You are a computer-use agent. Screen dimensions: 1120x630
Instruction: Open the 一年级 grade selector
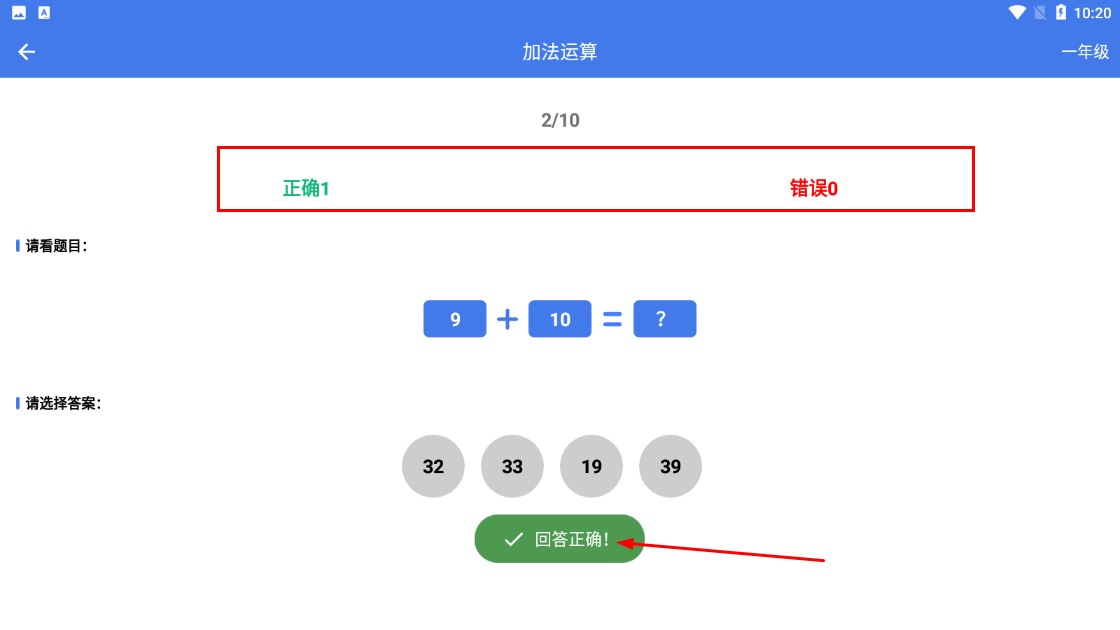(1085, 52)
